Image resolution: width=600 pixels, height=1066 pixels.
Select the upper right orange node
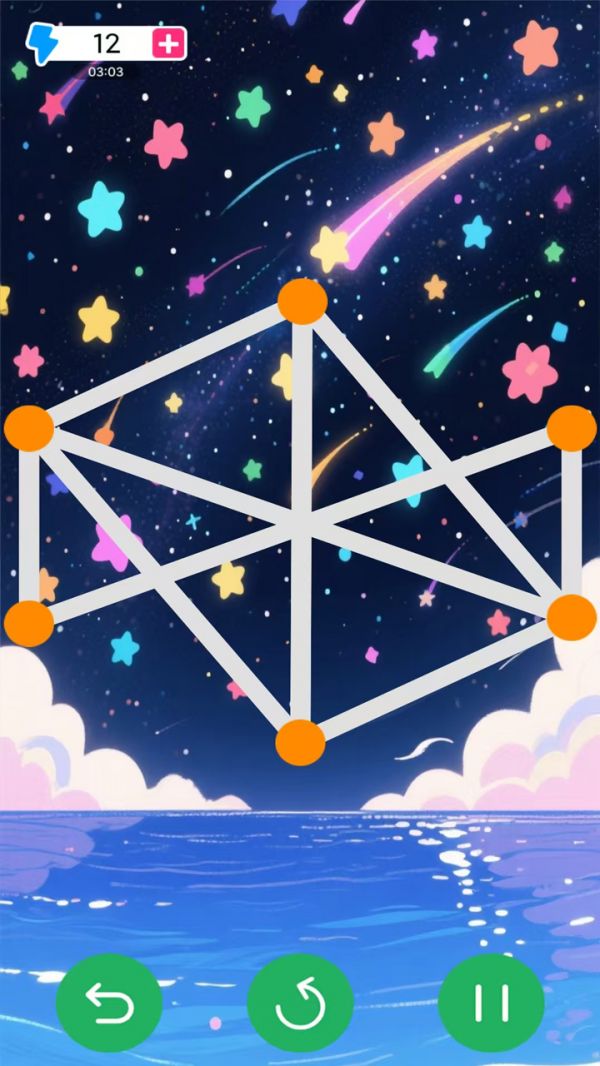click(x=571, y=428)
